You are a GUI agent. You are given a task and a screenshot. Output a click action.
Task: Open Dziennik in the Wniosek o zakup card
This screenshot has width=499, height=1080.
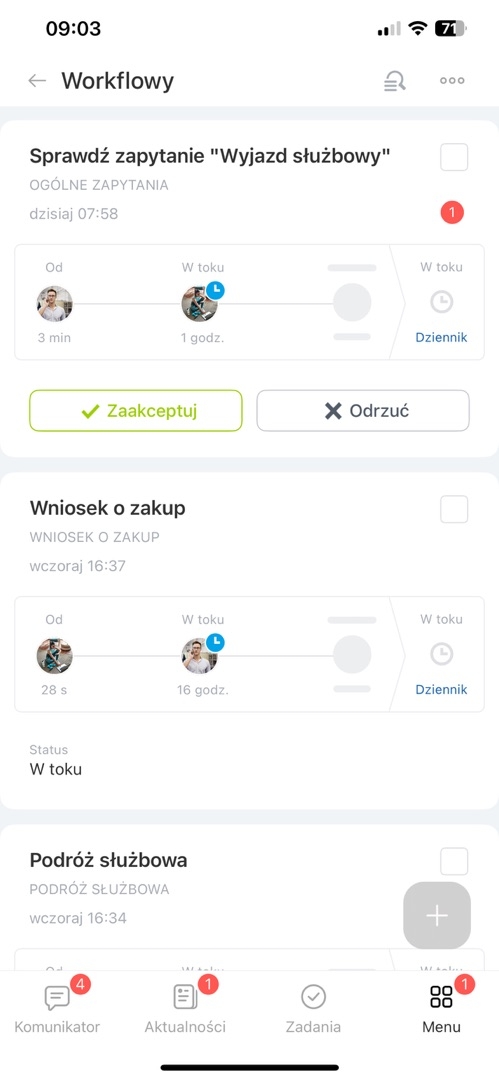click(x=441, y=689)
